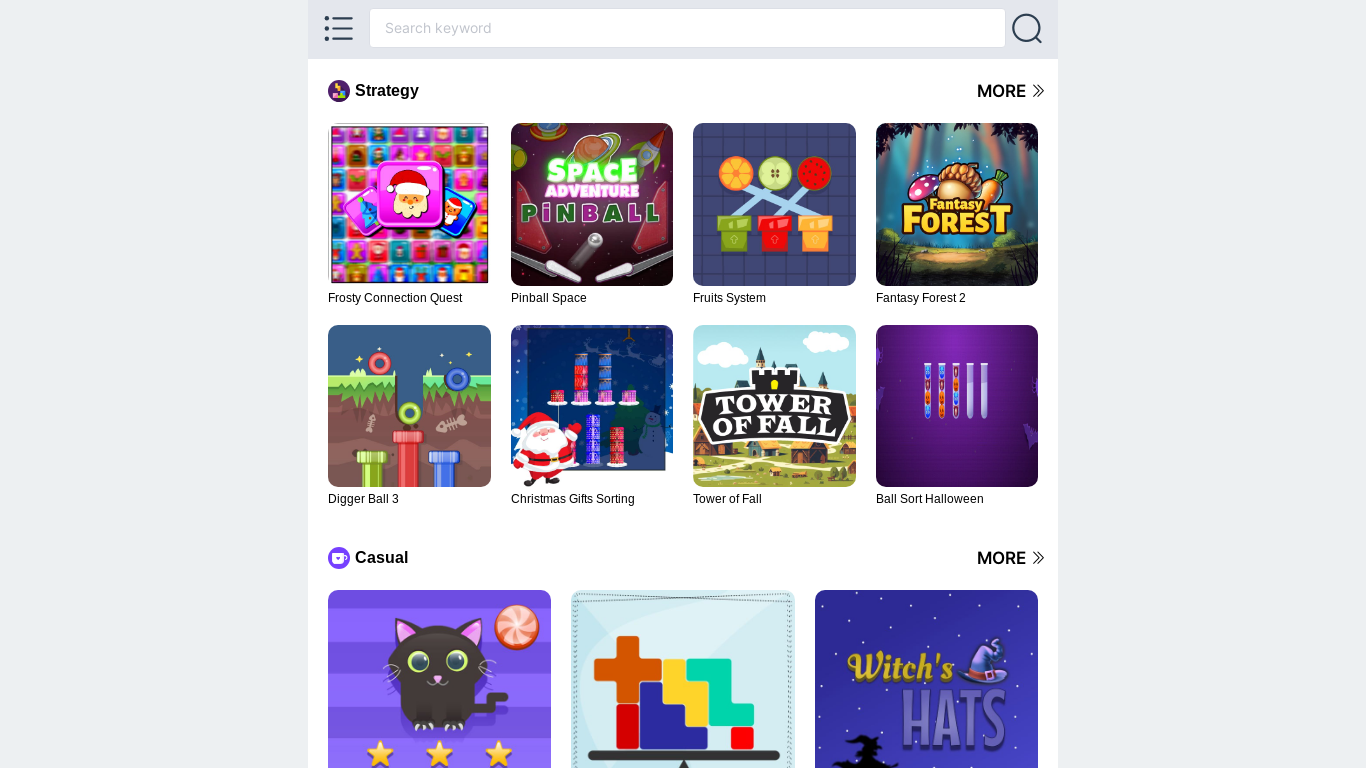View more Casual games

click(1010, 558)
